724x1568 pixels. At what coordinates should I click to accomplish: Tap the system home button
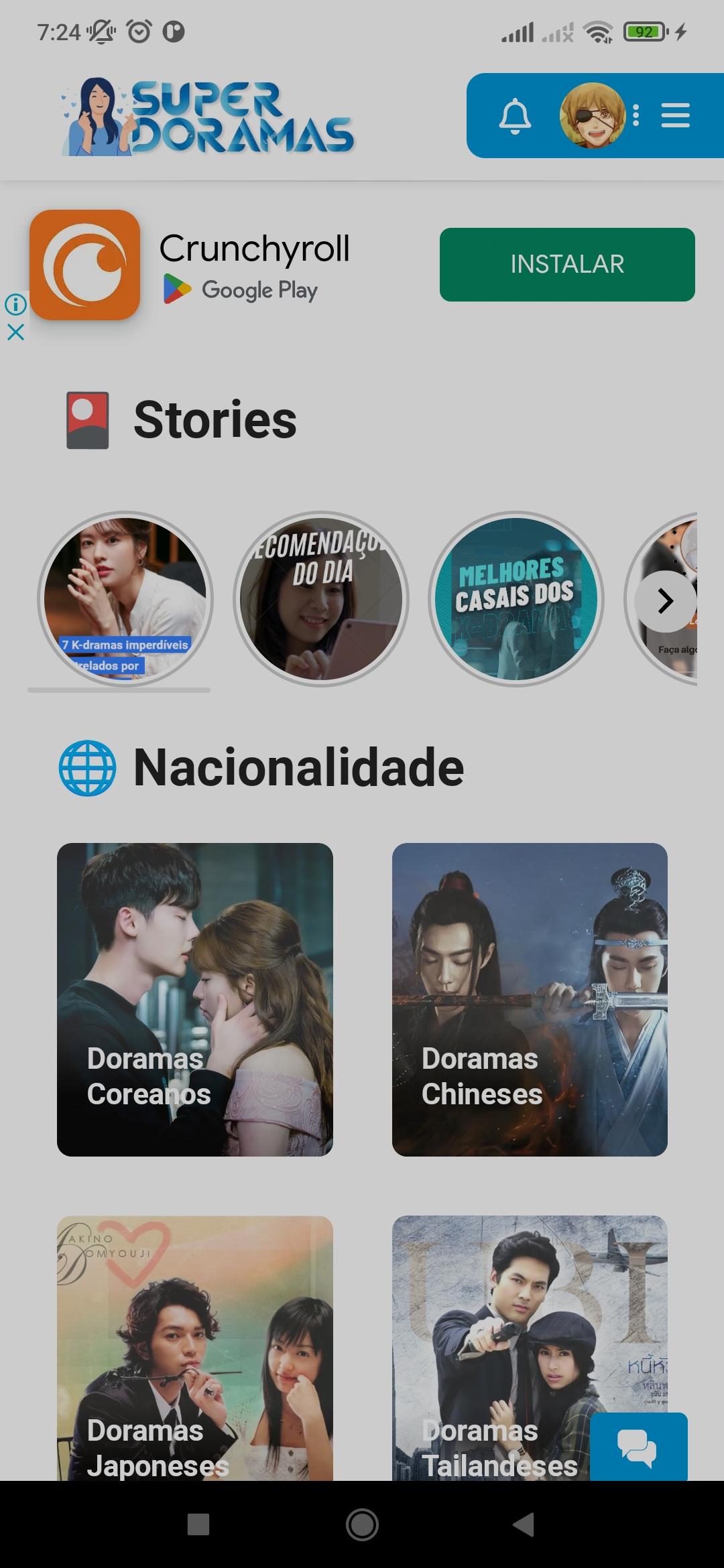pyautogui.click(x=362, y=1524)
